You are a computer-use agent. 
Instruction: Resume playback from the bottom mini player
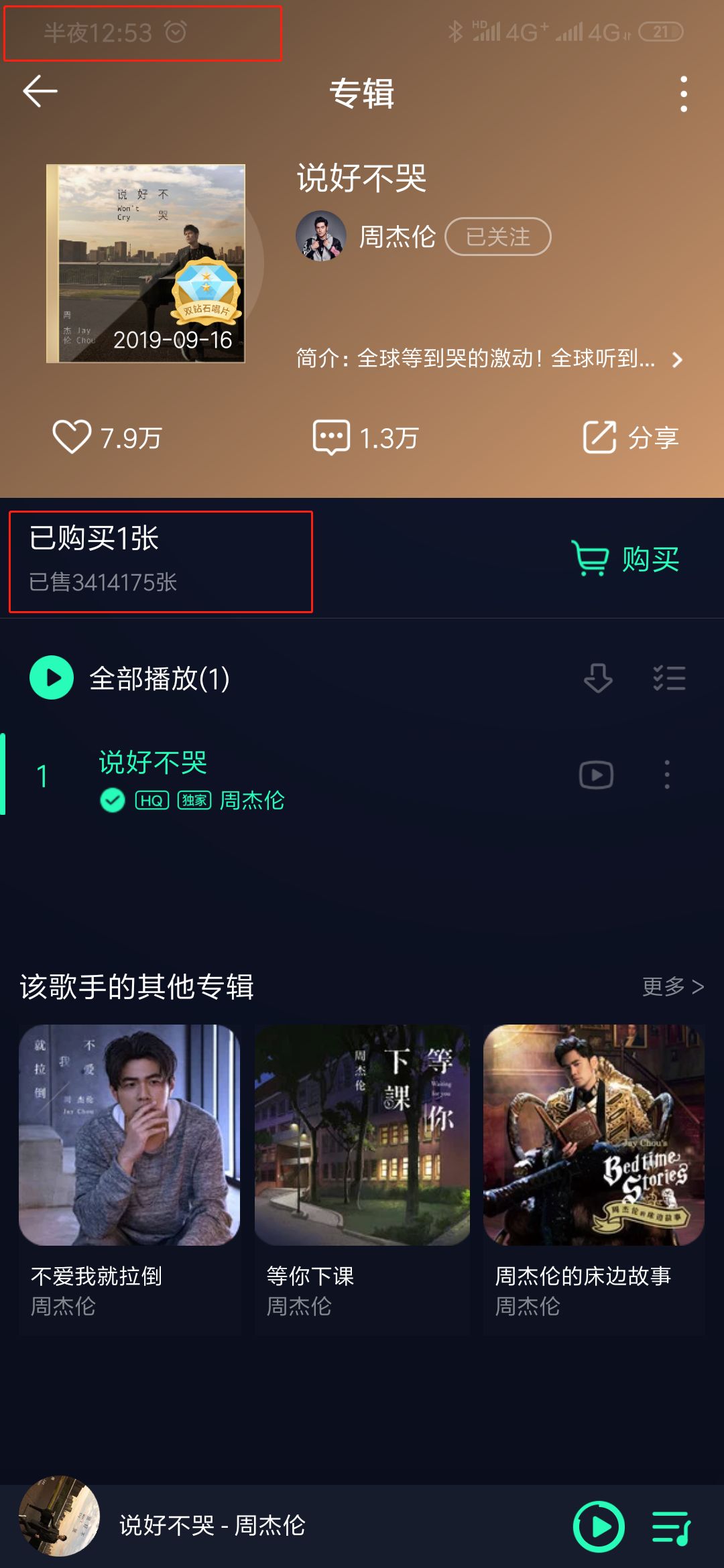click(x=599, y=1526)
